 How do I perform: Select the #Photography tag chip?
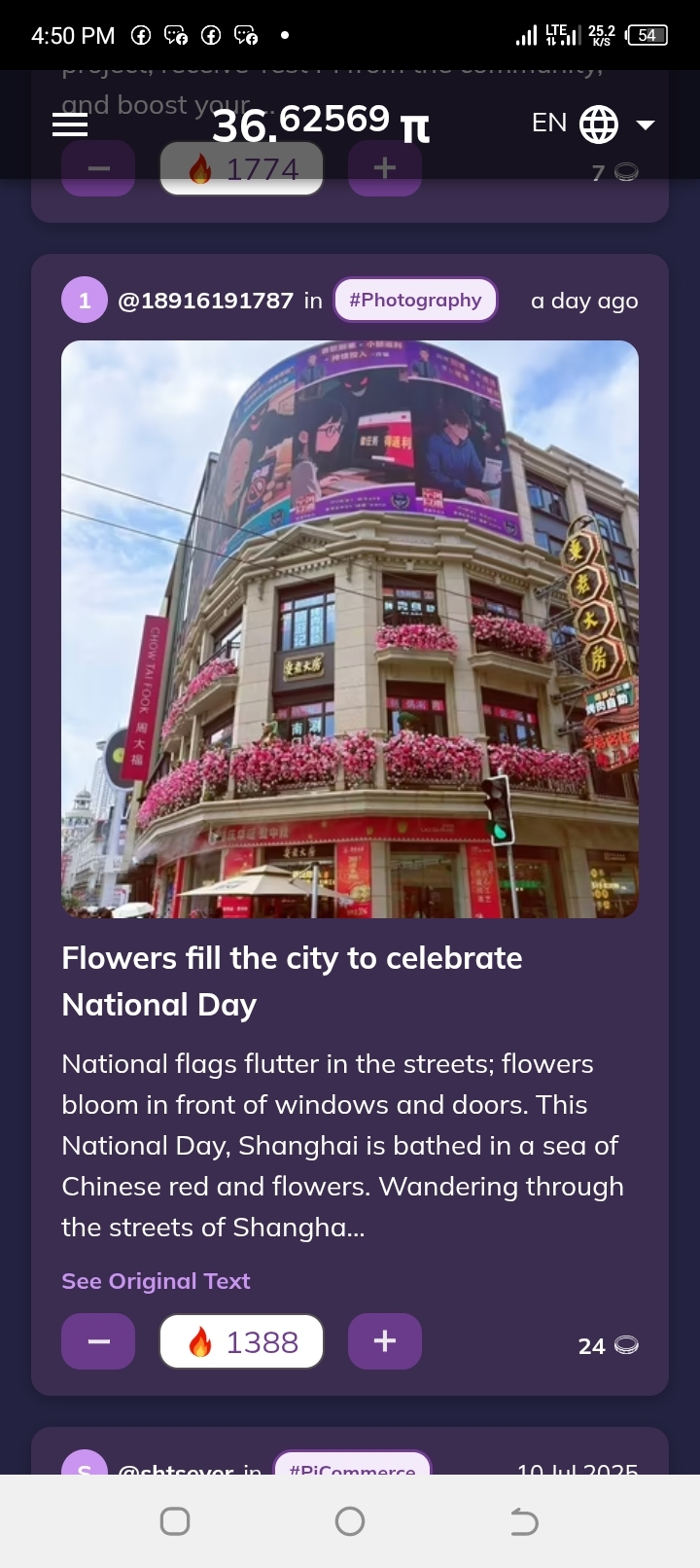click(x=415, y=300)
